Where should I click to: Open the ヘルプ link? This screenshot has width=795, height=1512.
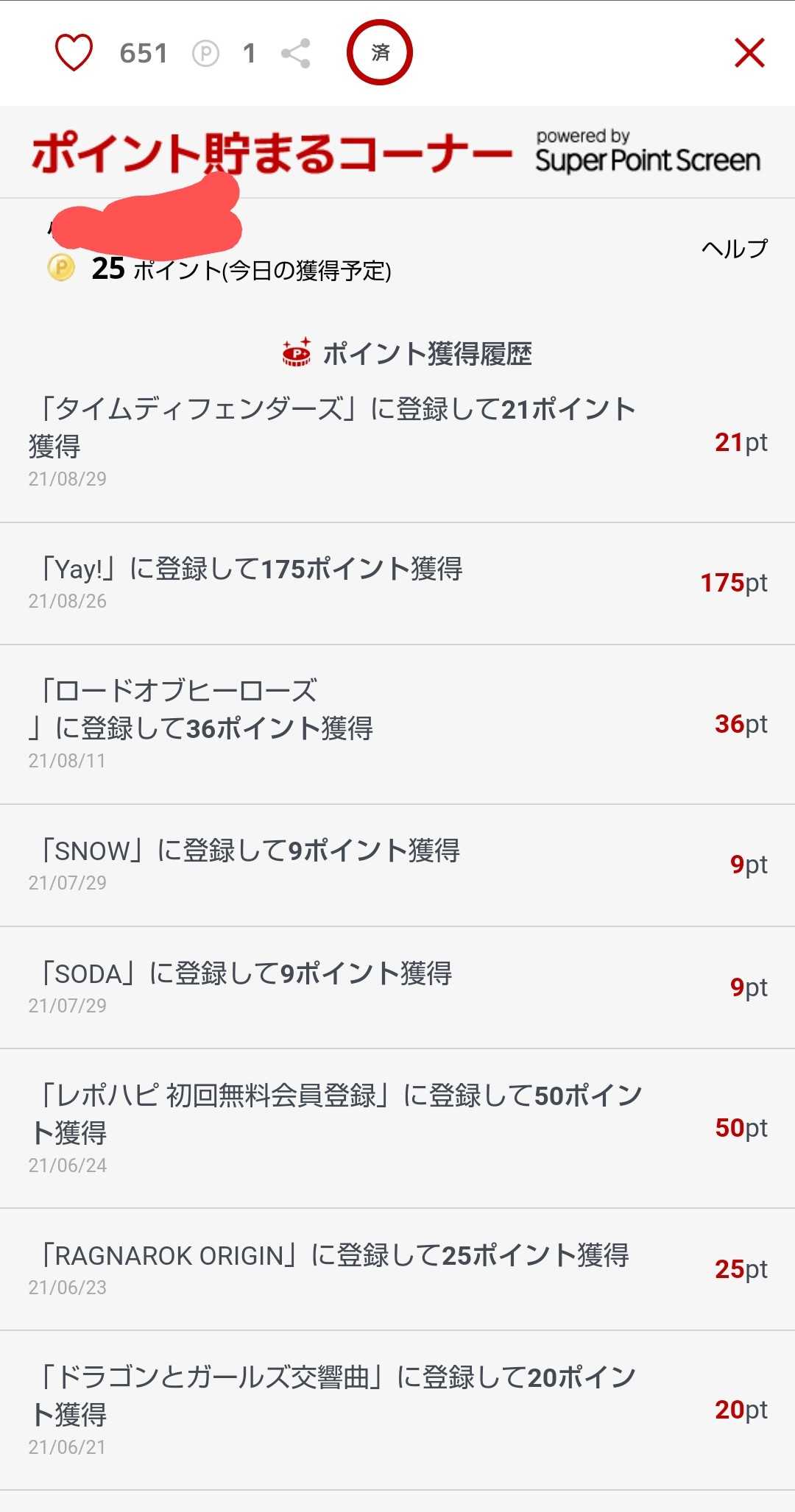735,249
